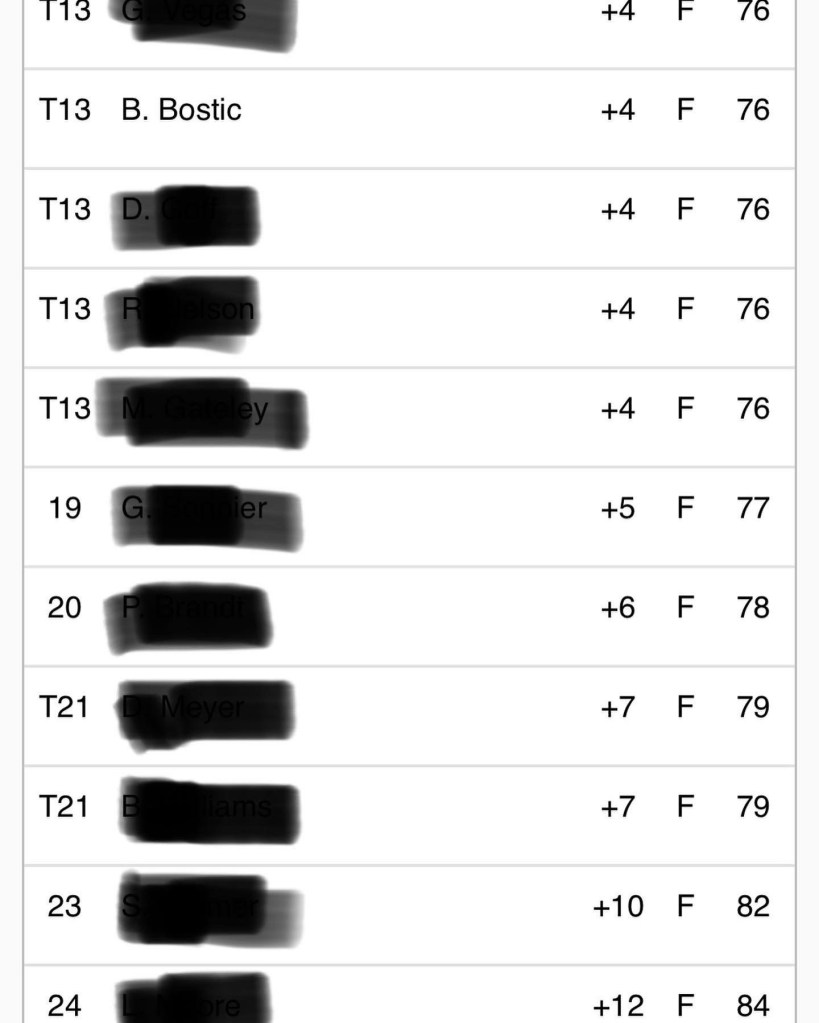Screen dimensions: 819x1023
Task: View the T21 Meyer row details
Action: tap(408, 708)
